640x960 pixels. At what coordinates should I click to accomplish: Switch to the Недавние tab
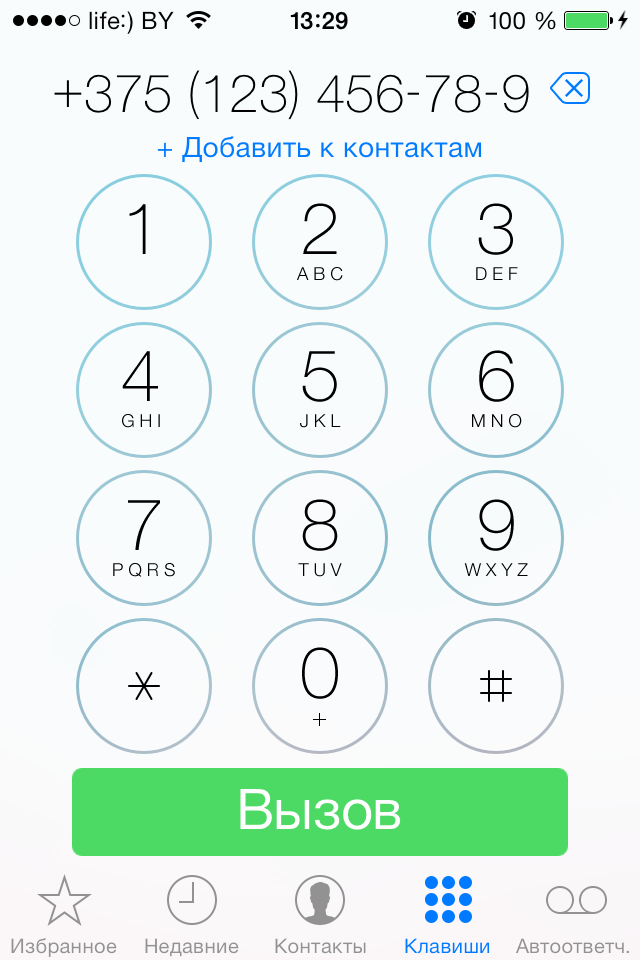coord(191,914)
